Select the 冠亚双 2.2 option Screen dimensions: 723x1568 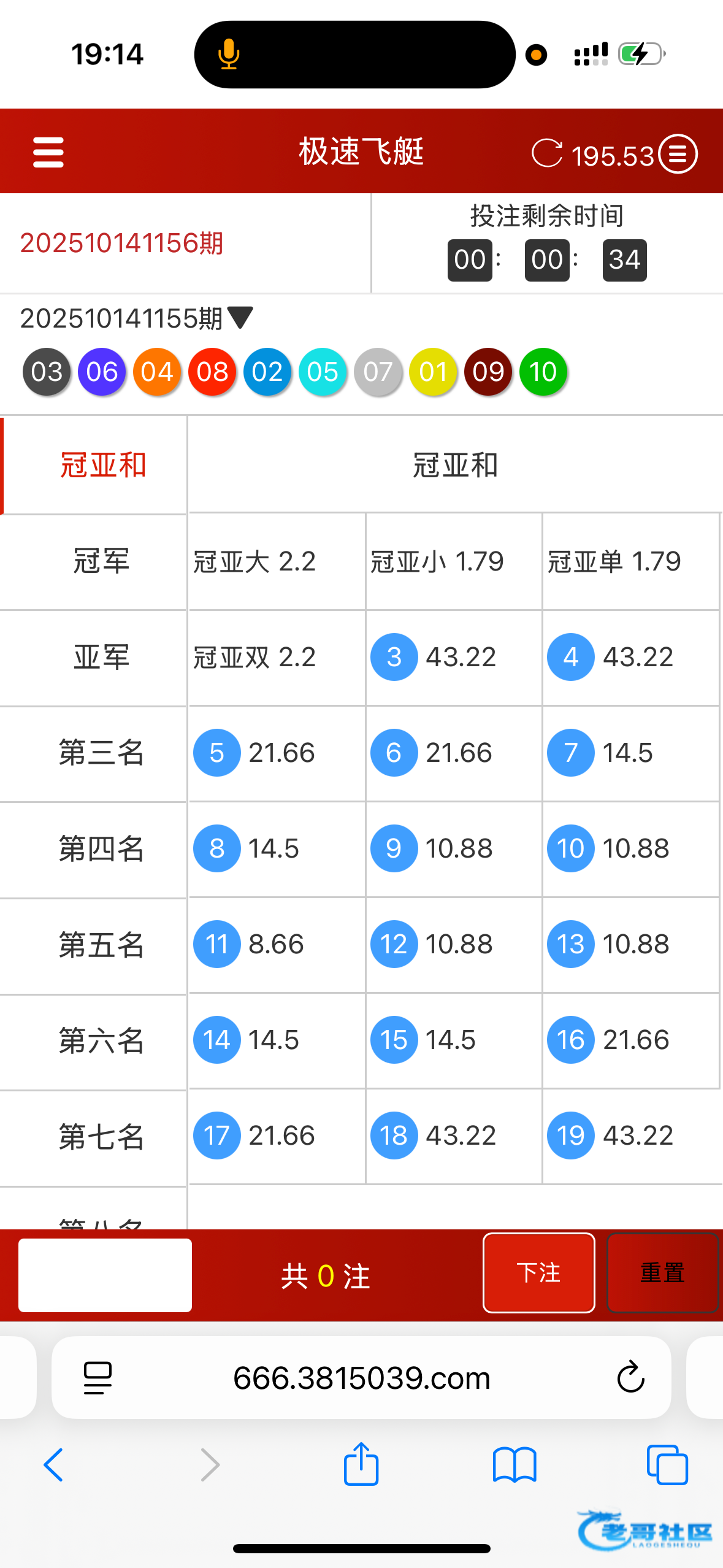pos(276,657)
